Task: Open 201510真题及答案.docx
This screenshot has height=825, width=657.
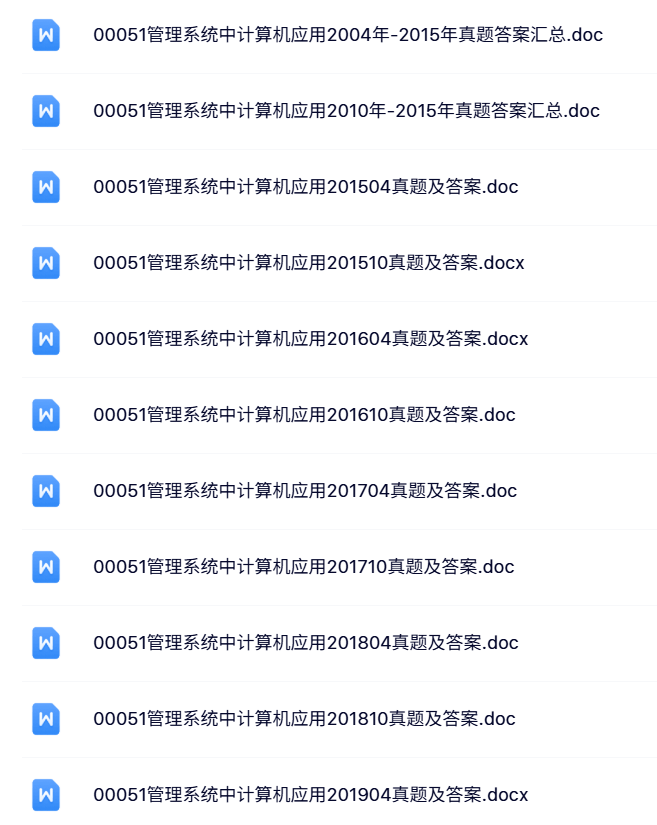Action: pyautogui.click(x=308, y=263)
